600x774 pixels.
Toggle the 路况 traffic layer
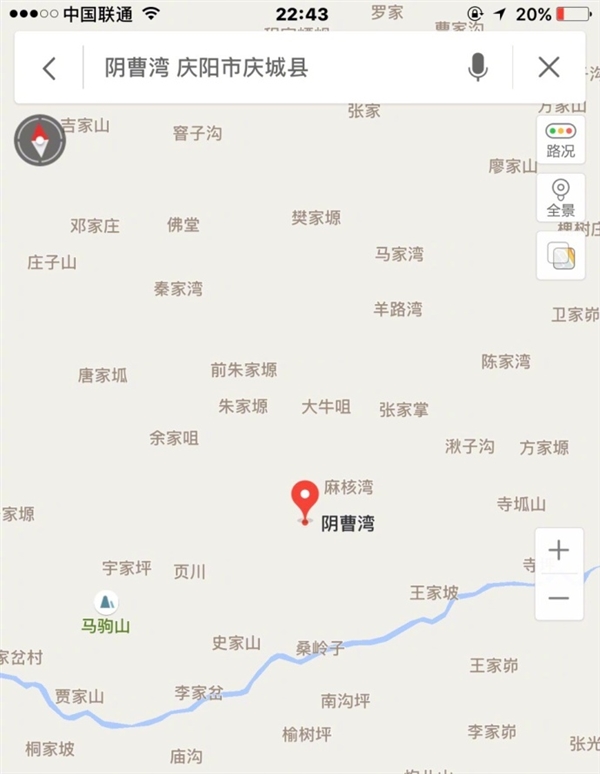[561, 139]
